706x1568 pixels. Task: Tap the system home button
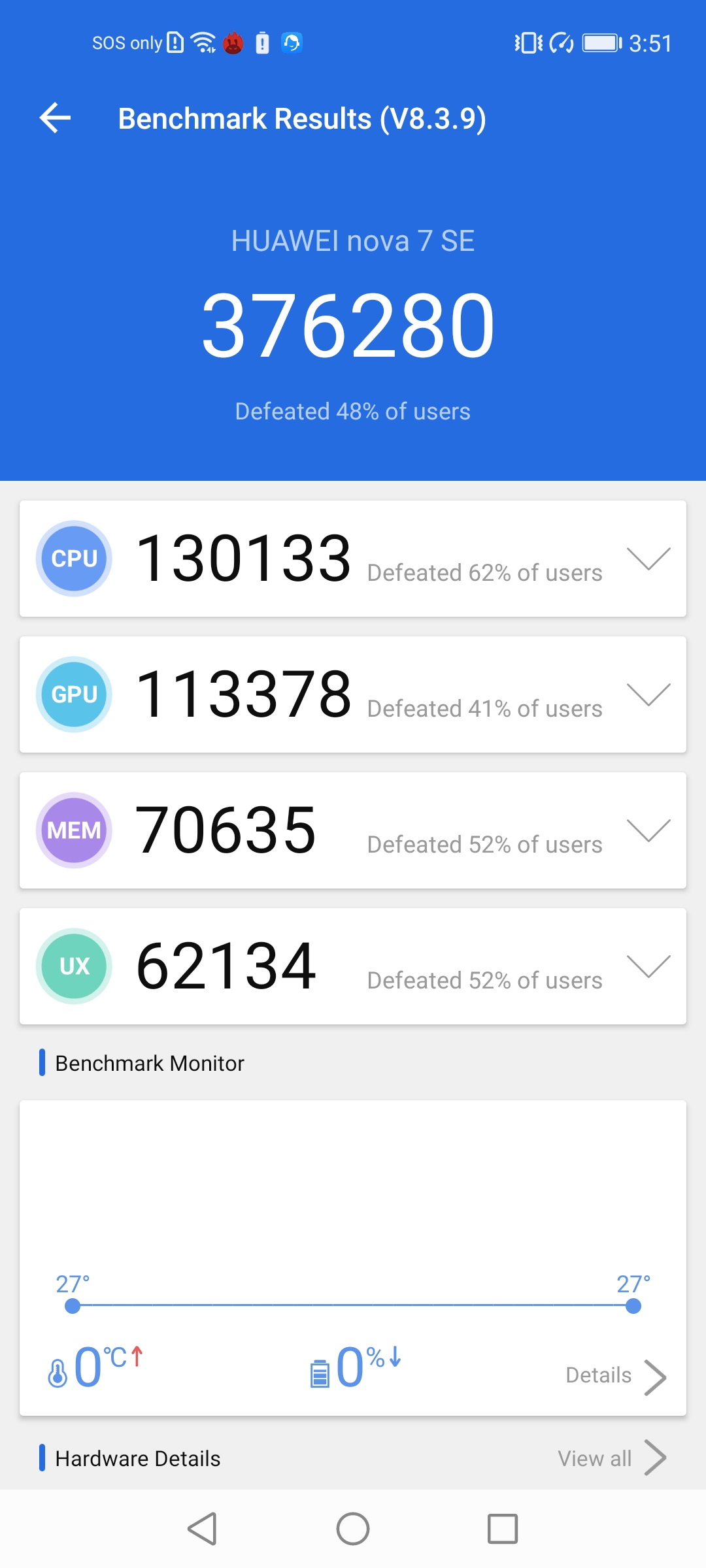click(x=353, y=1529)
